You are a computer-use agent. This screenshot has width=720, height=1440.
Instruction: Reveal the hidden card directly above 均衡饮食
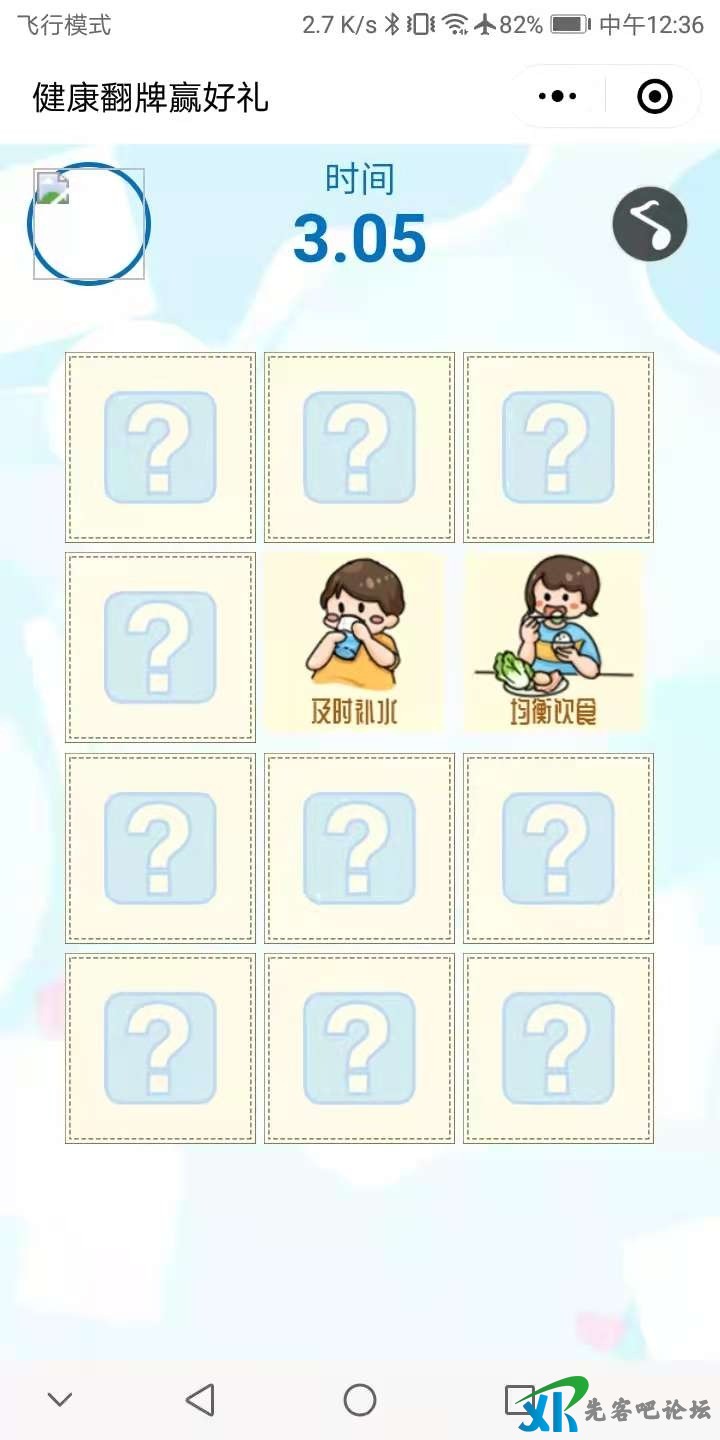pos(558,447)
